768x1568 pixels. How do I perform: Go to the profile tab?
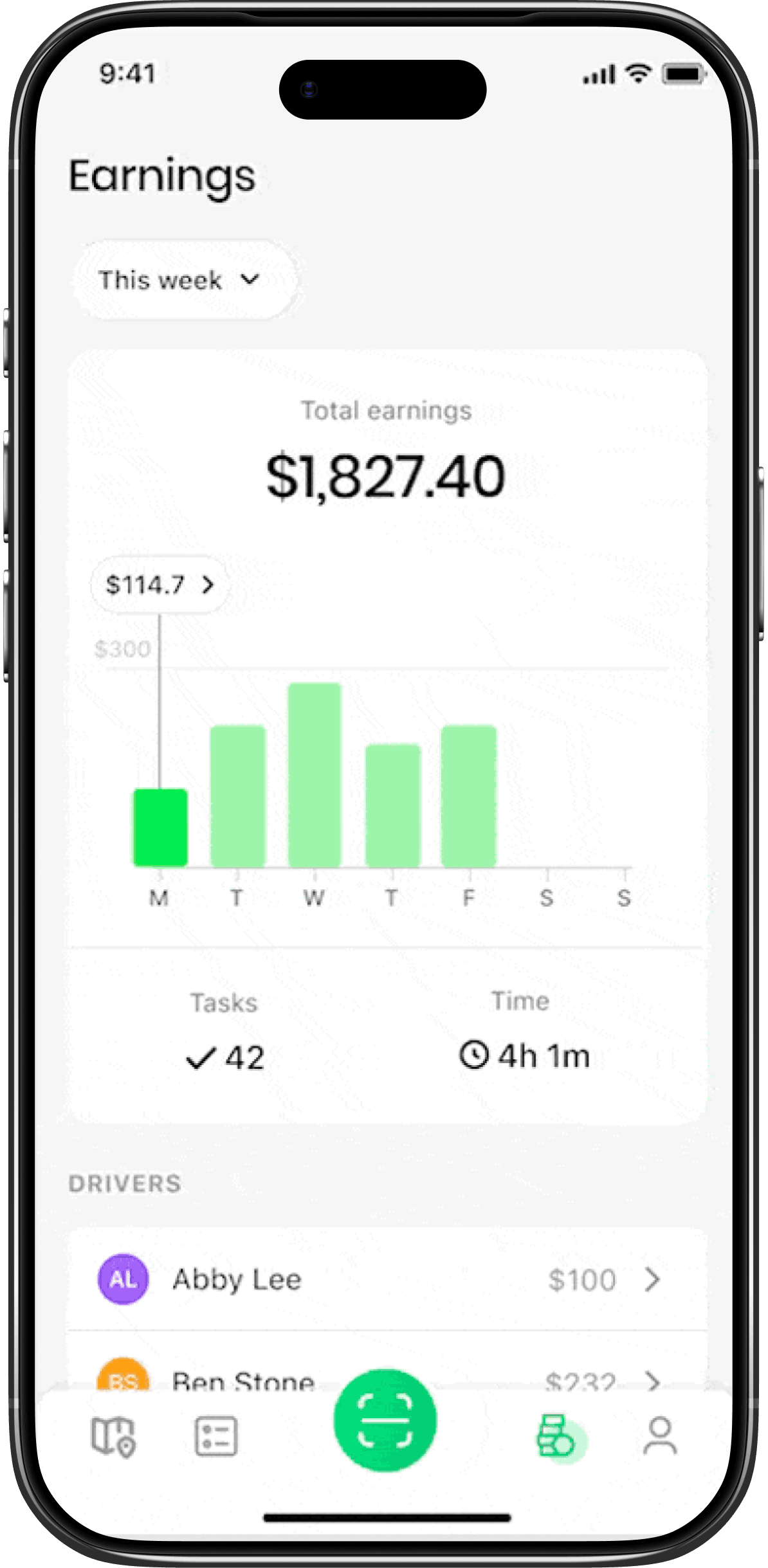[660, 1436]
